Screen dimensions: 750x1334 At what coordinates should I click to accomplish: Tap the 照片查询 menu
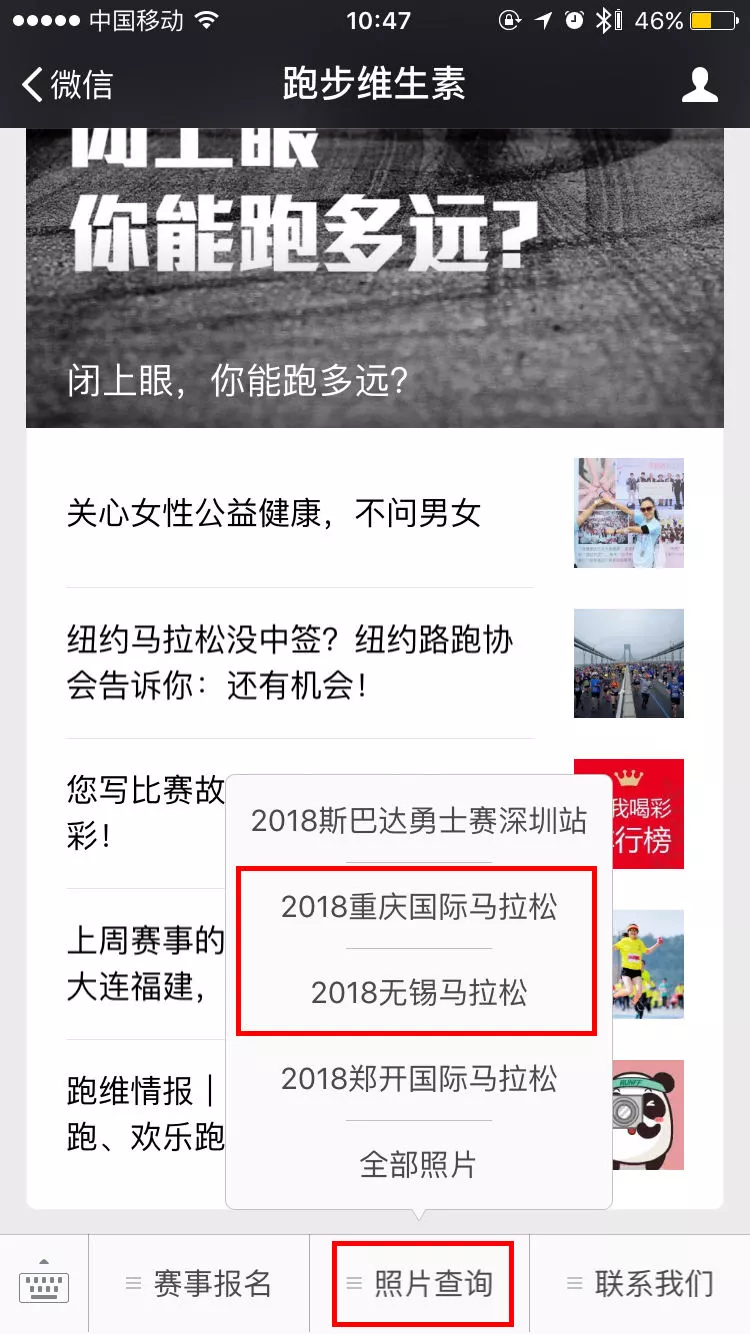pos(420,1284)
